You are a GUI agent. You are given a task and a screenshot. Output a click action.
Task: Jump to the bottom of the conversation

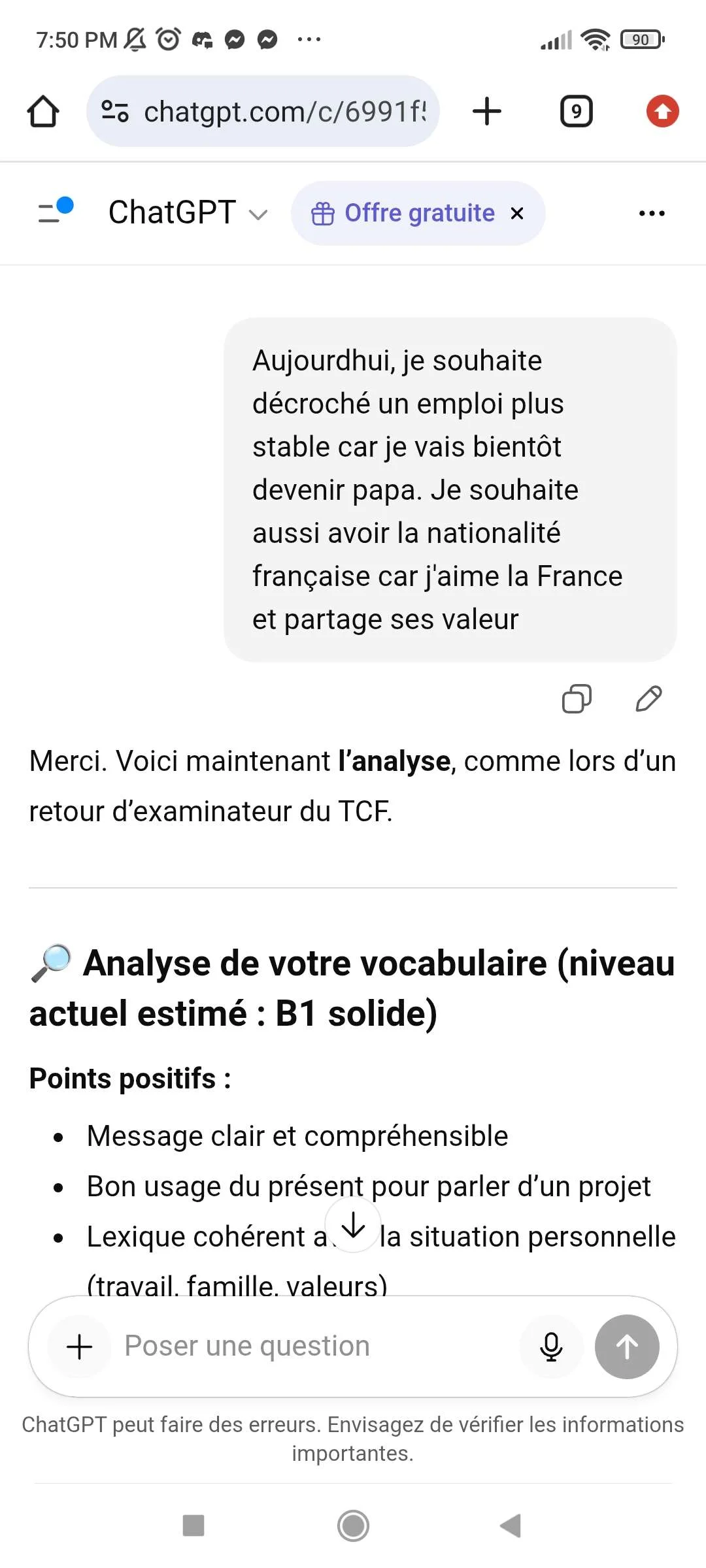[353, 1225]
